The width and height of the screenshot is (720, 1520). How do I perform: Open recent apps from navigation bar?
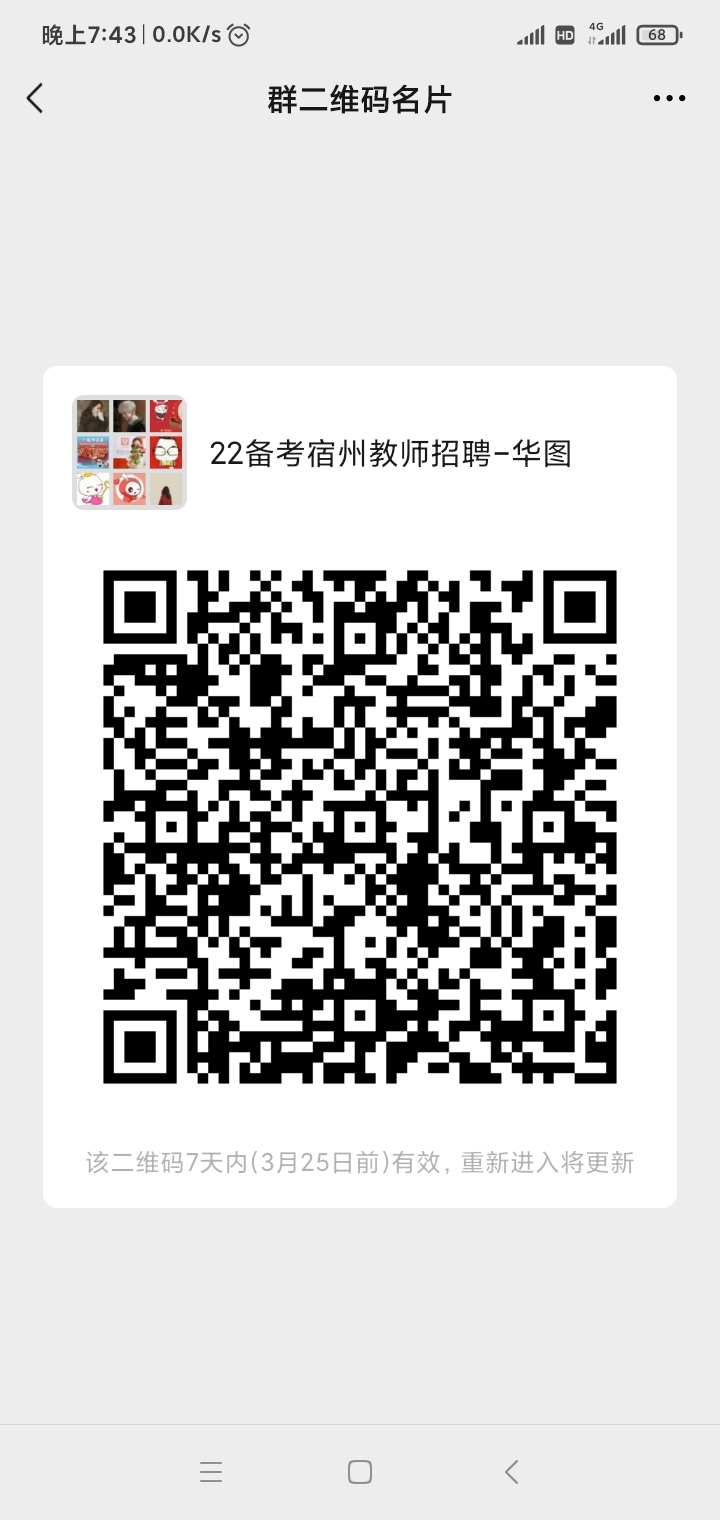coord(211,1472)
